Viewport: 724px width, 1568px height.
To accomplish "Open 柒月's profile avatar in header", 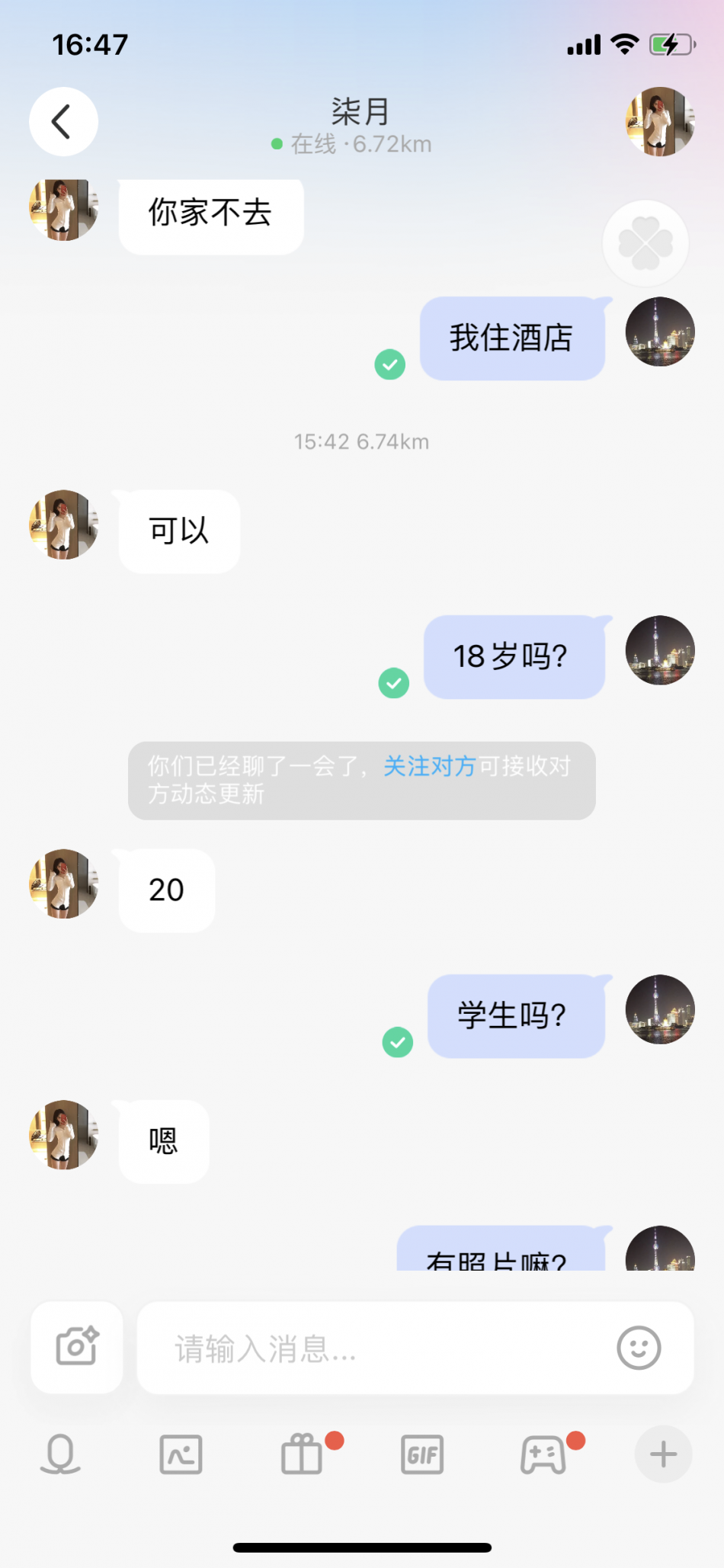I will point(659,122).
